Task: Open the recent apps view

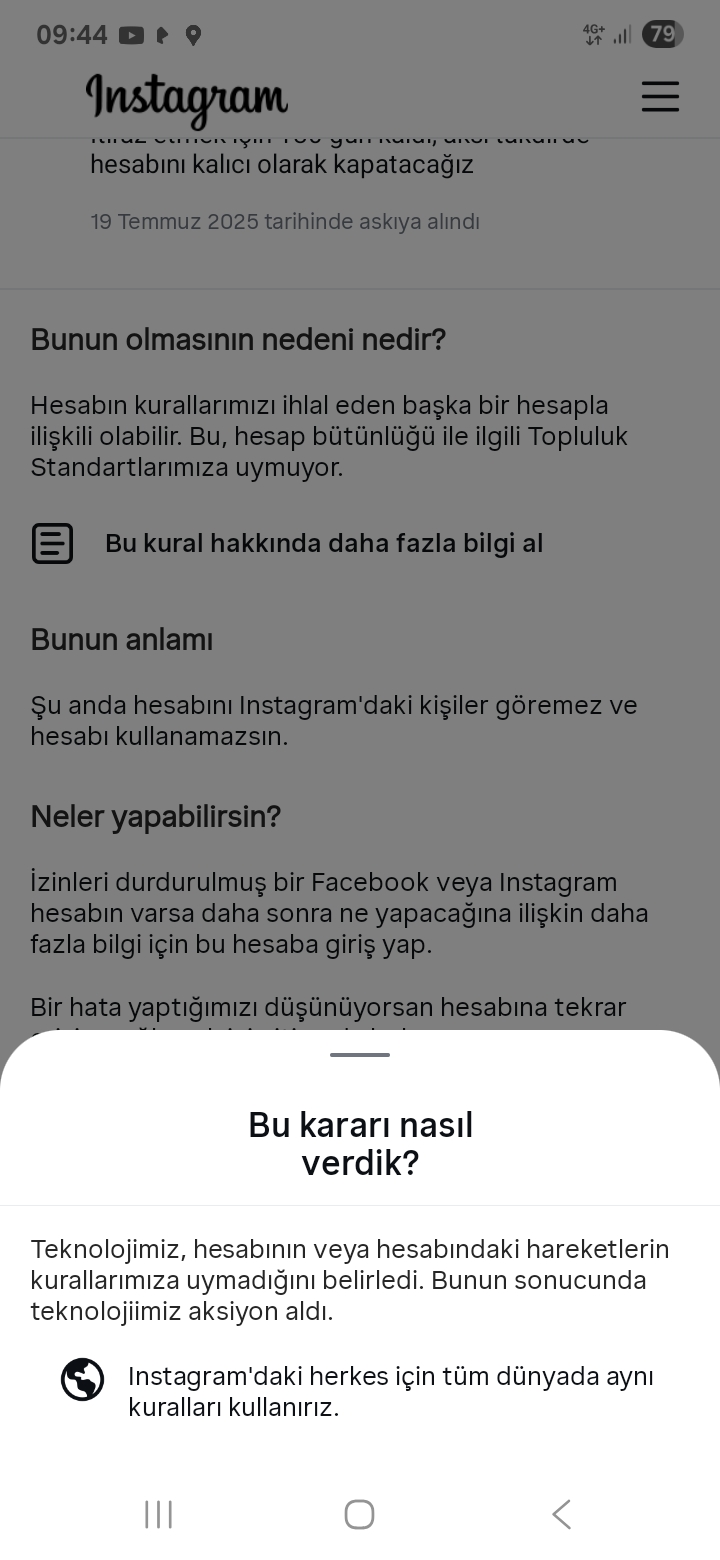Action: pyautogui.click(x=158, y=1514)
